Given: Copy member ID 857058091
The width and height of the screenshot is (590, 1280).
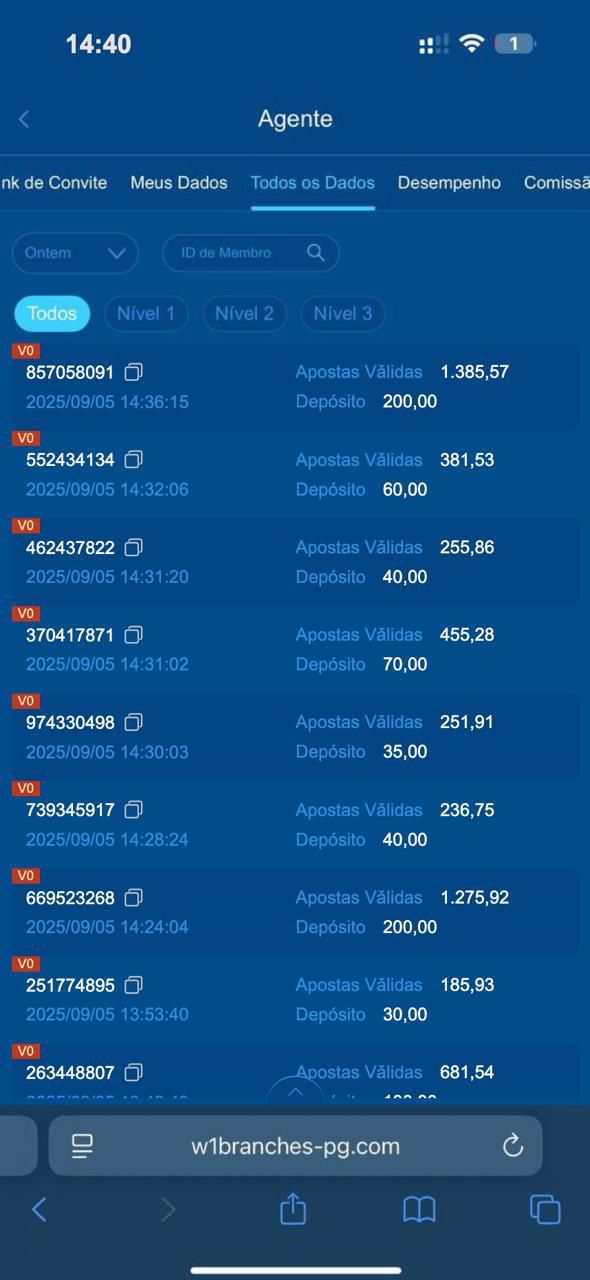Looking at the screenshot, I should click(134, 372).
